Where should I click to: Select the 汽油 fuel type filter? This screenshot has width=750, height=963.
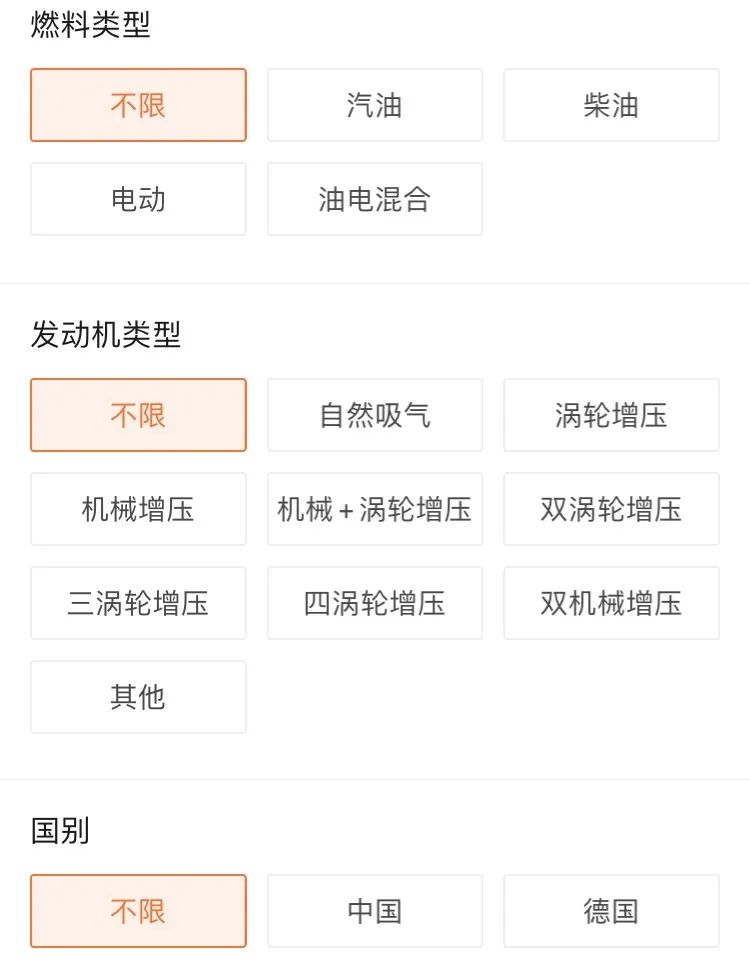click(x=374, y=105)
